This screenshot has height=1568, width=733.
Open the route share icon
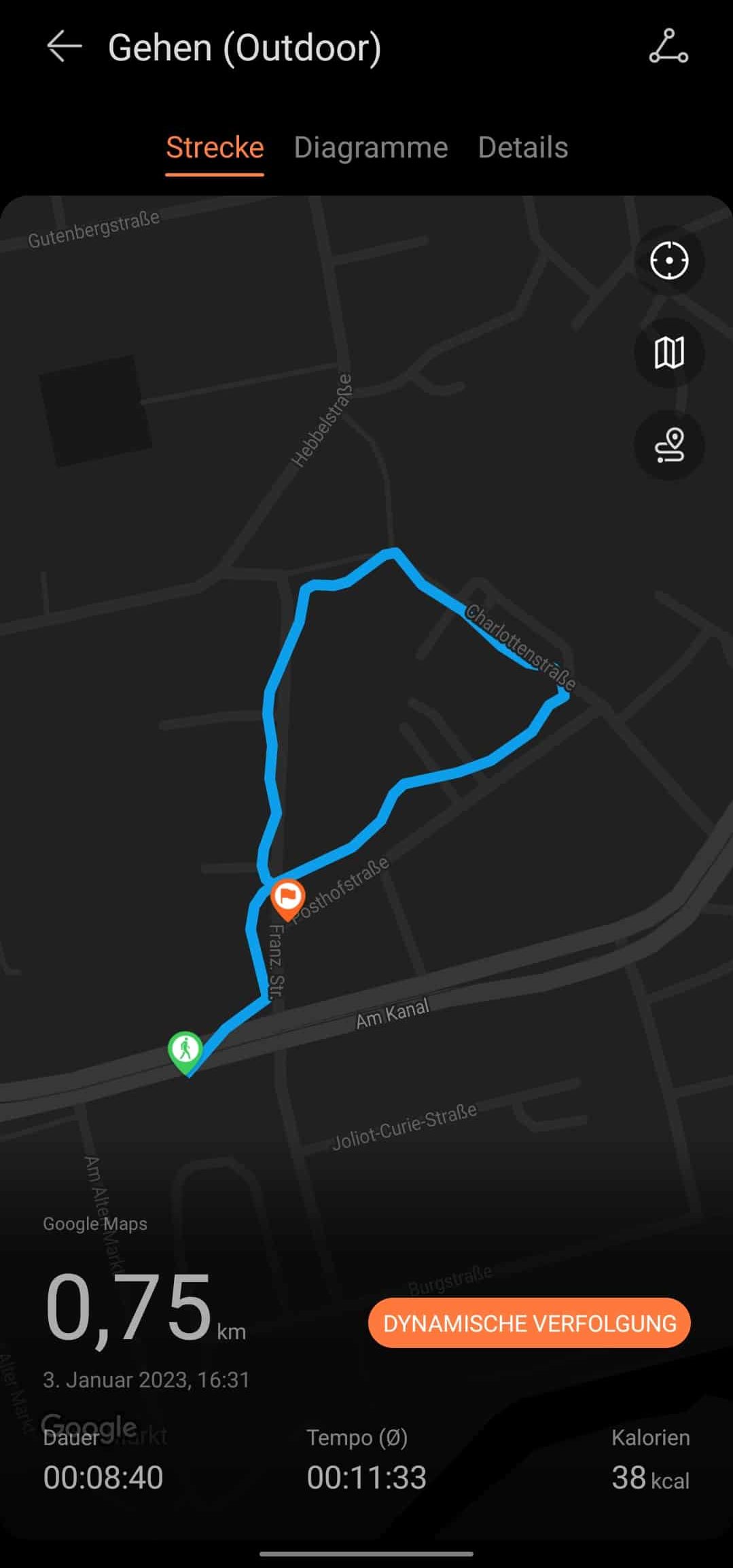tap(668, 47)
